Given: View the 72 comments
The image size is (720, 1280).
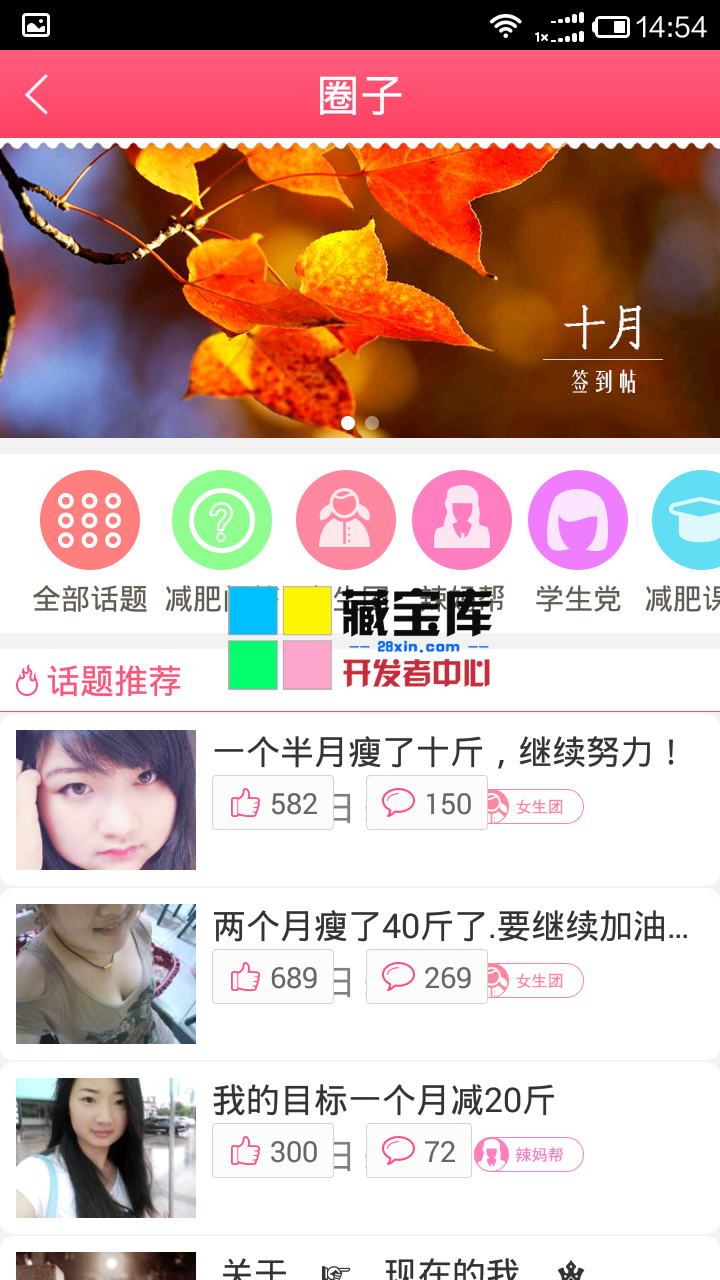Looking at the screenshot, I should point(418,1151).
